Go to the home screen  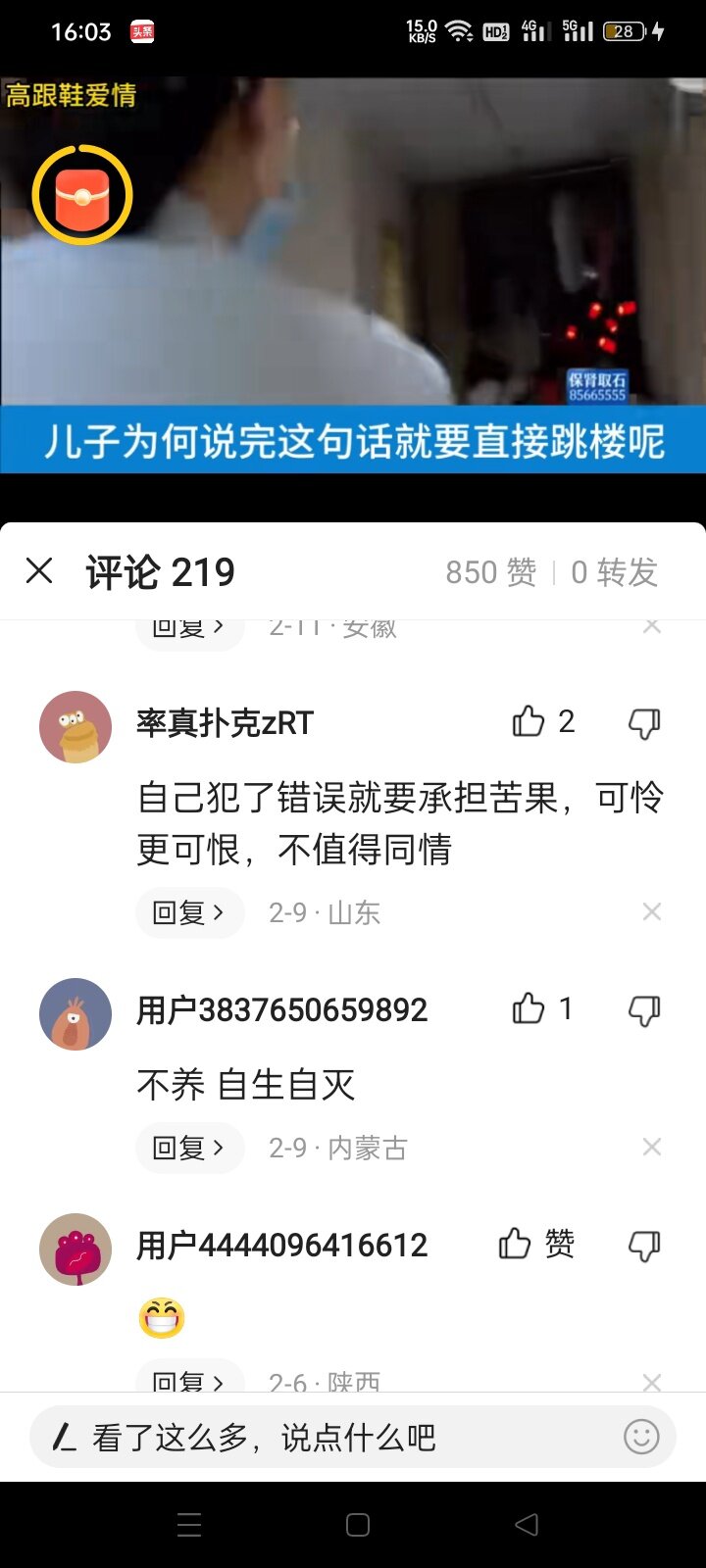point(358,1525)
